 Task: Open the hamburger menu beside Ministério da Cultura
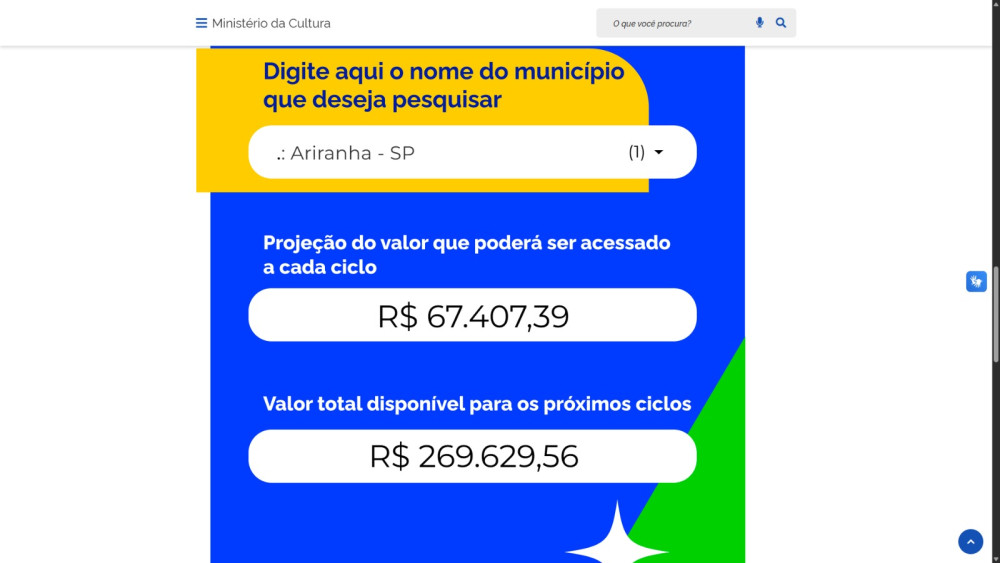tap(201, 23)
